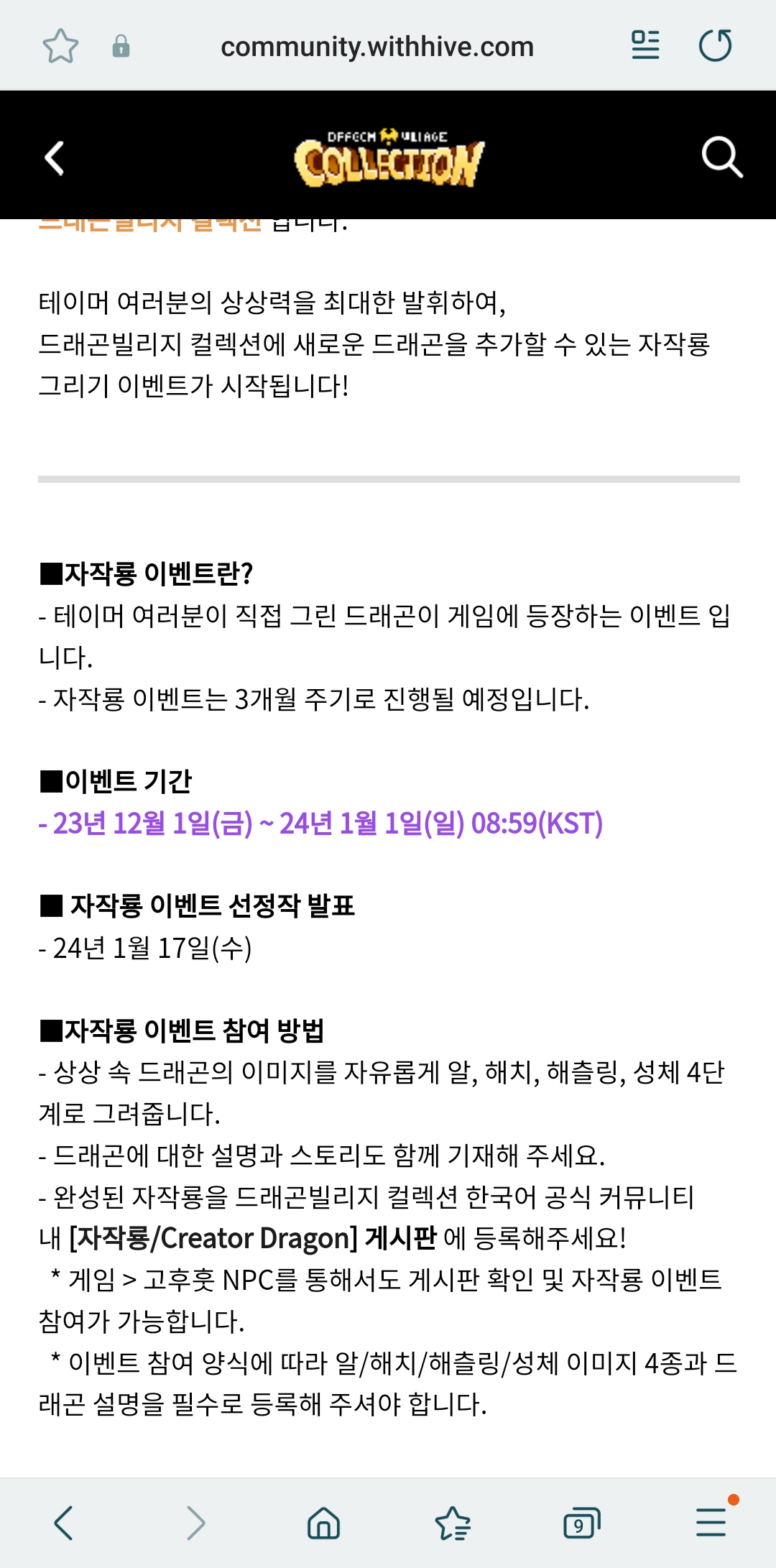The image size is (776, 1568).
Task: Open the browser menu with three lines
Action: click(711, 1522)
